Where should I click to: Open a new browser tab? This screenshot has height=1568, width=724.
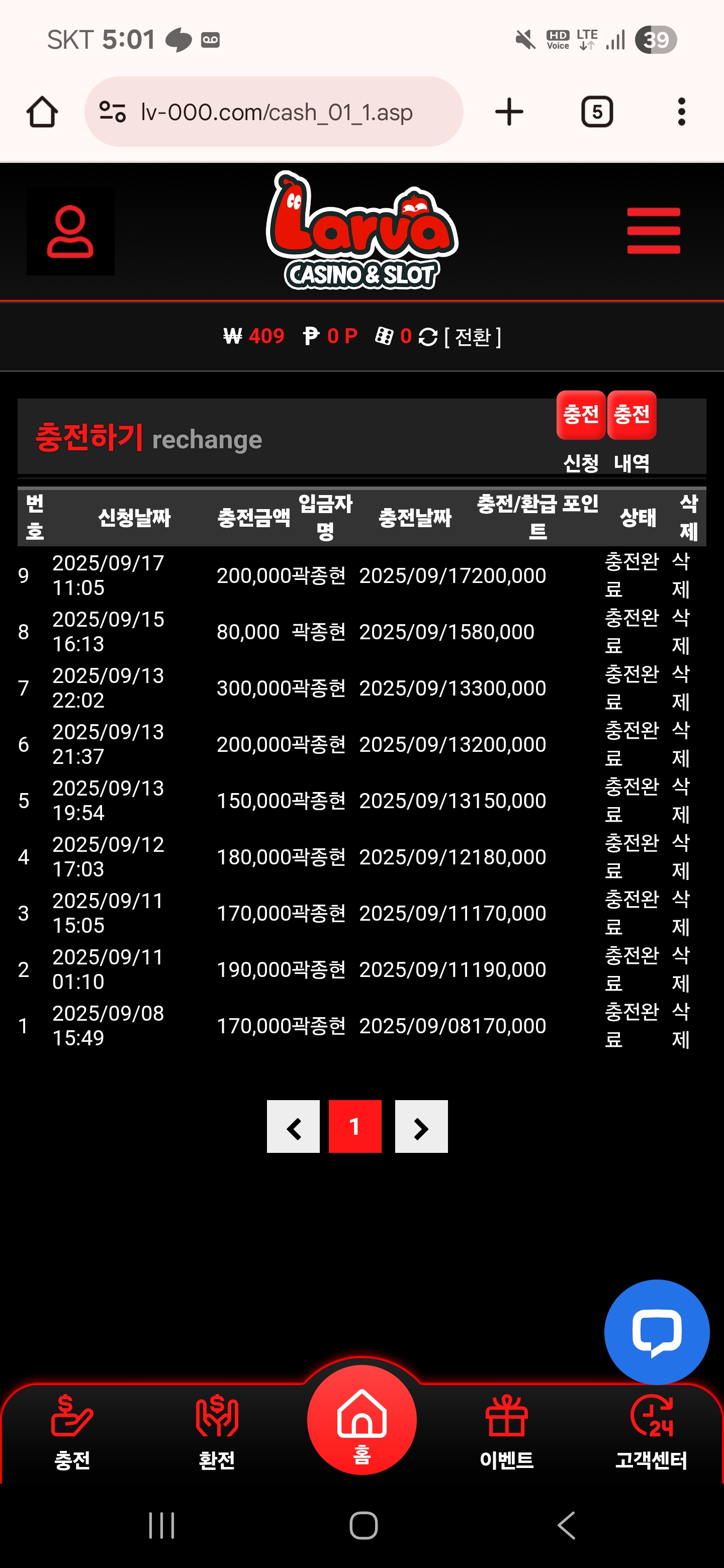click(509, 112)
